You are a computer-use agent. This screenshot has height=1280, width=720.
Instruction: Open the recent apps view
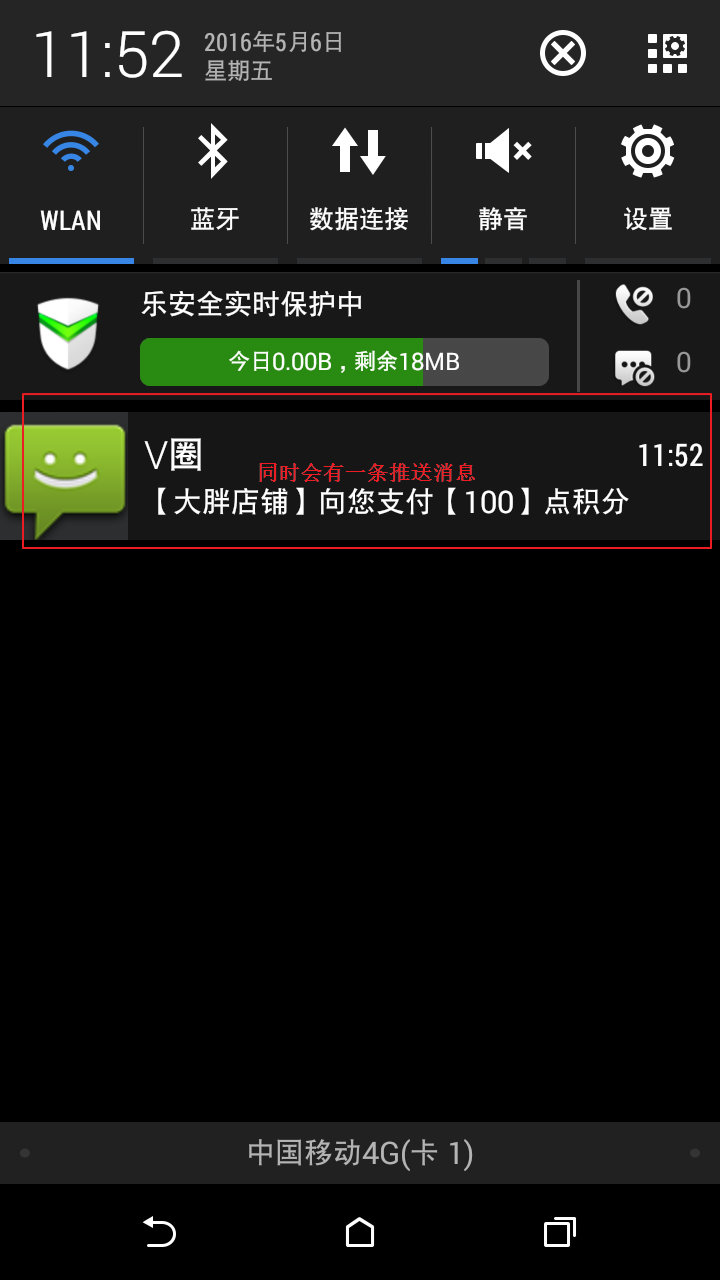559,1232
